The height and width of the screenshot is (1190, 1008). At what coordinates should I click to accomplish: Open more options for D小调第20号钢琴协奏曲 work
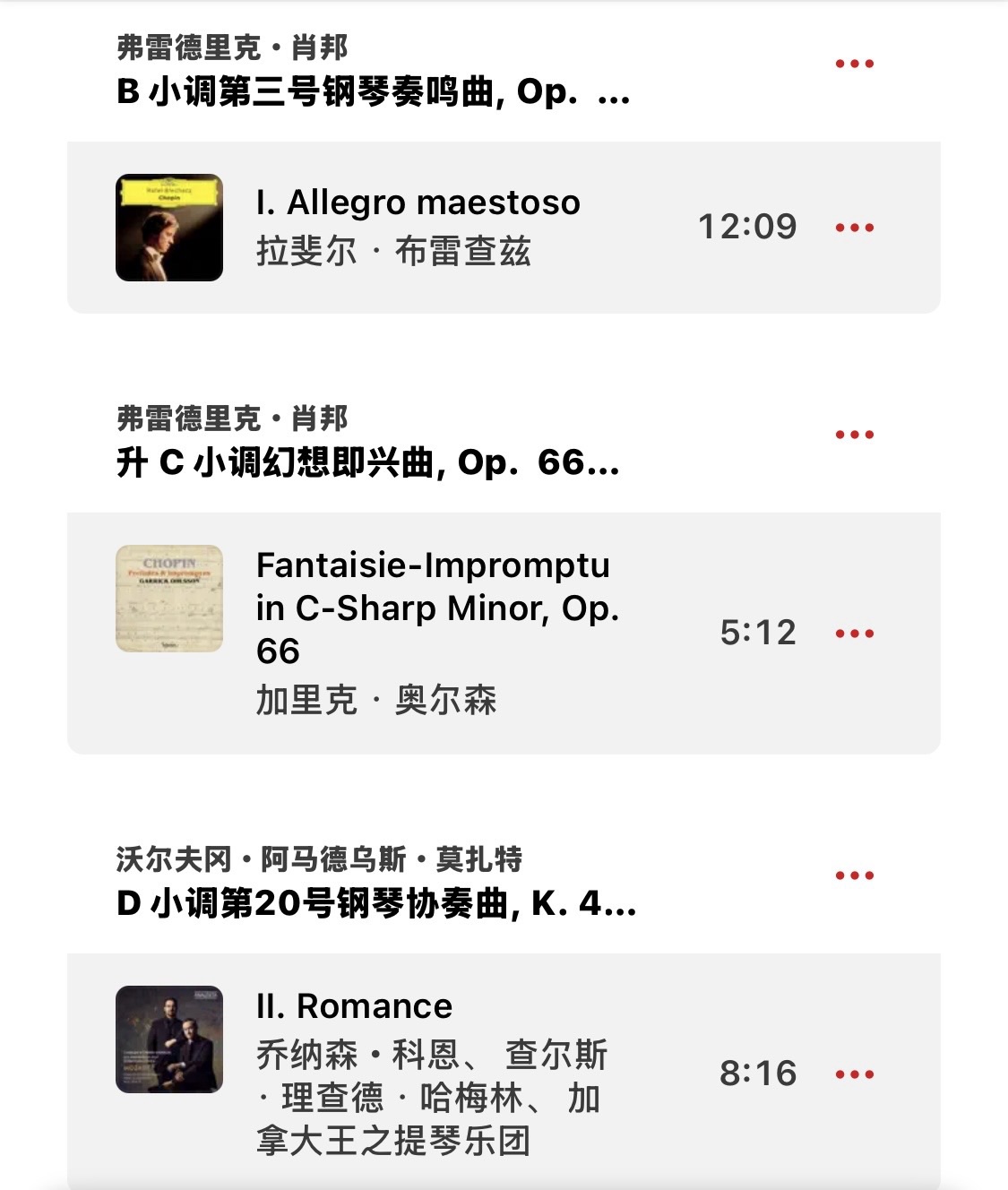tap(854, 875)
